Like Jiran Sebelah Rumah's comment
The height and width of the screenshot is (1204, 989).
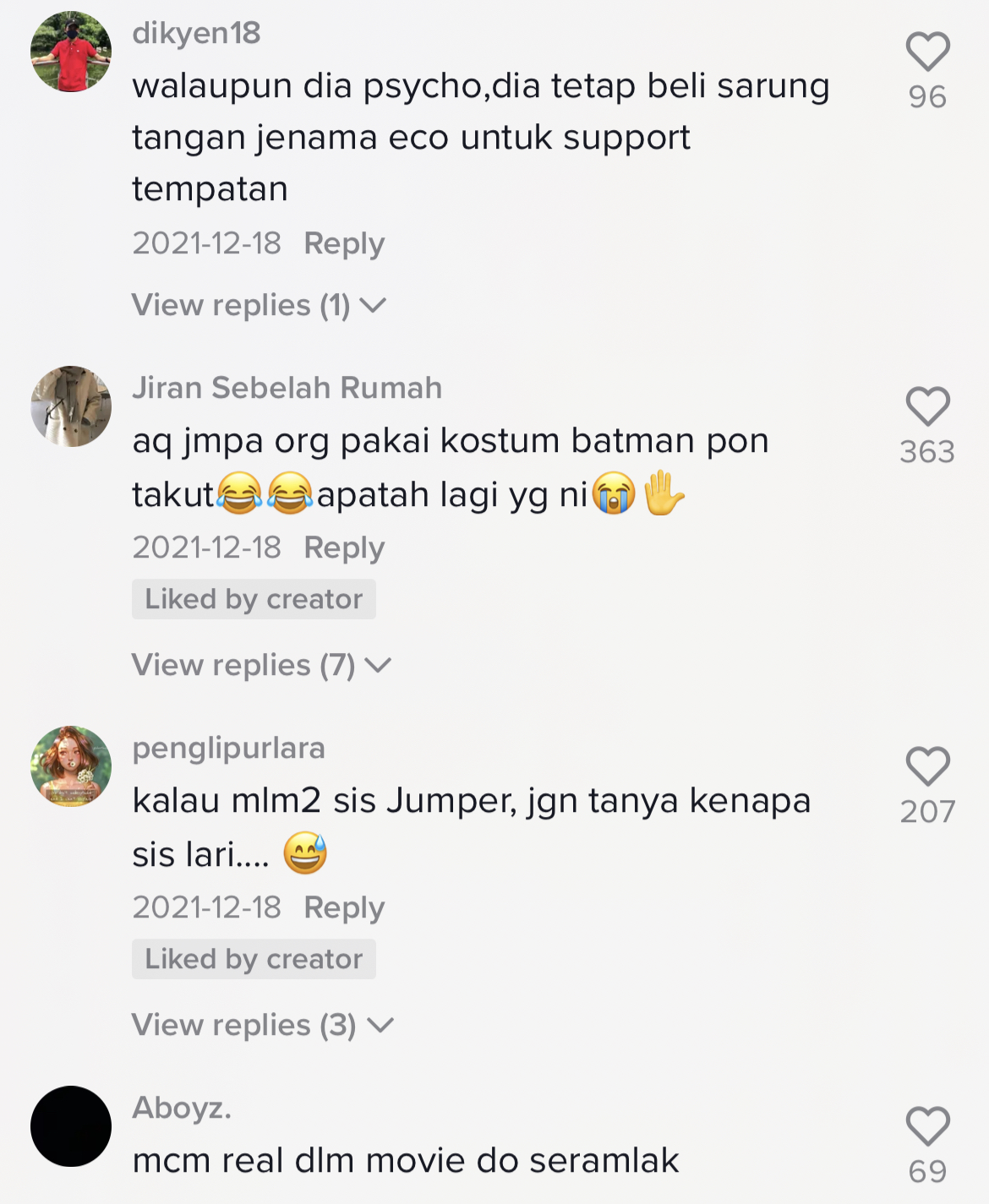point(927,407)
